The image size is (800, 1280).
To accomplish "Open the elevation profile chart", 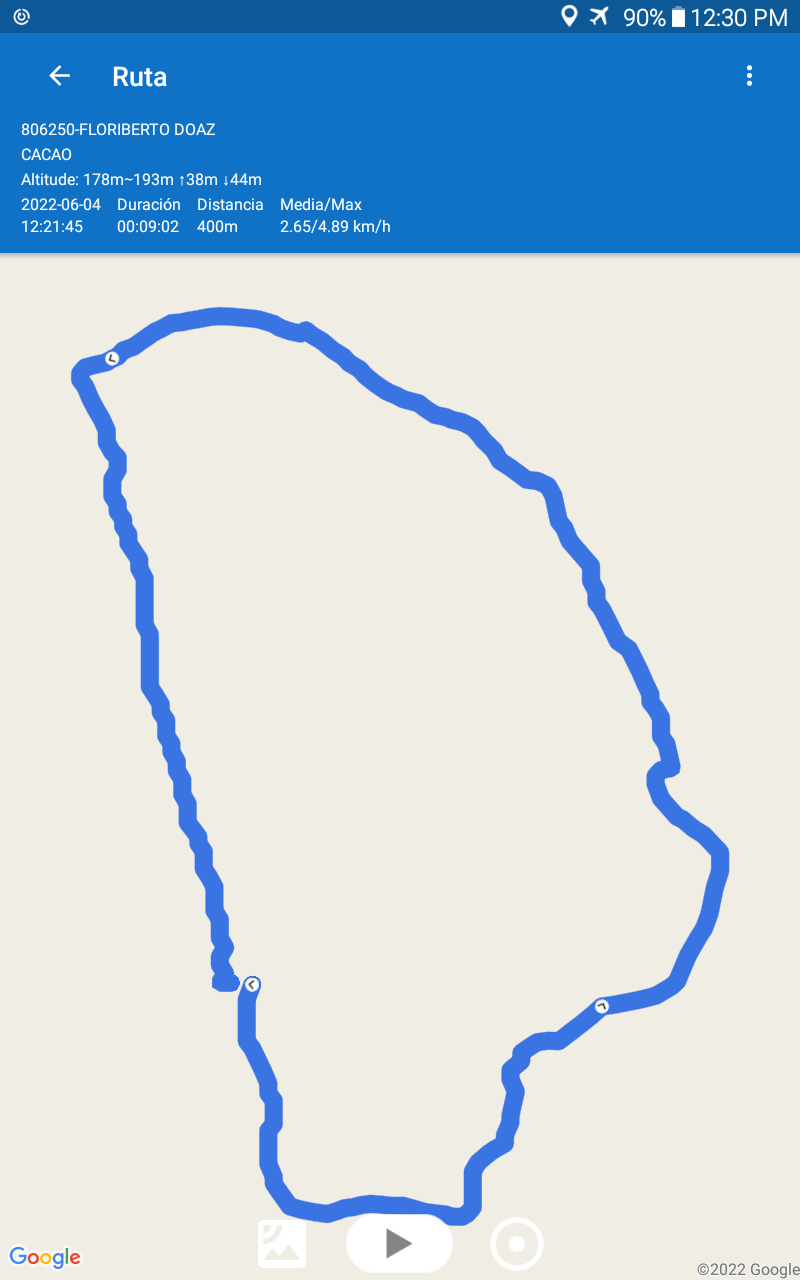I will 282,1243.
